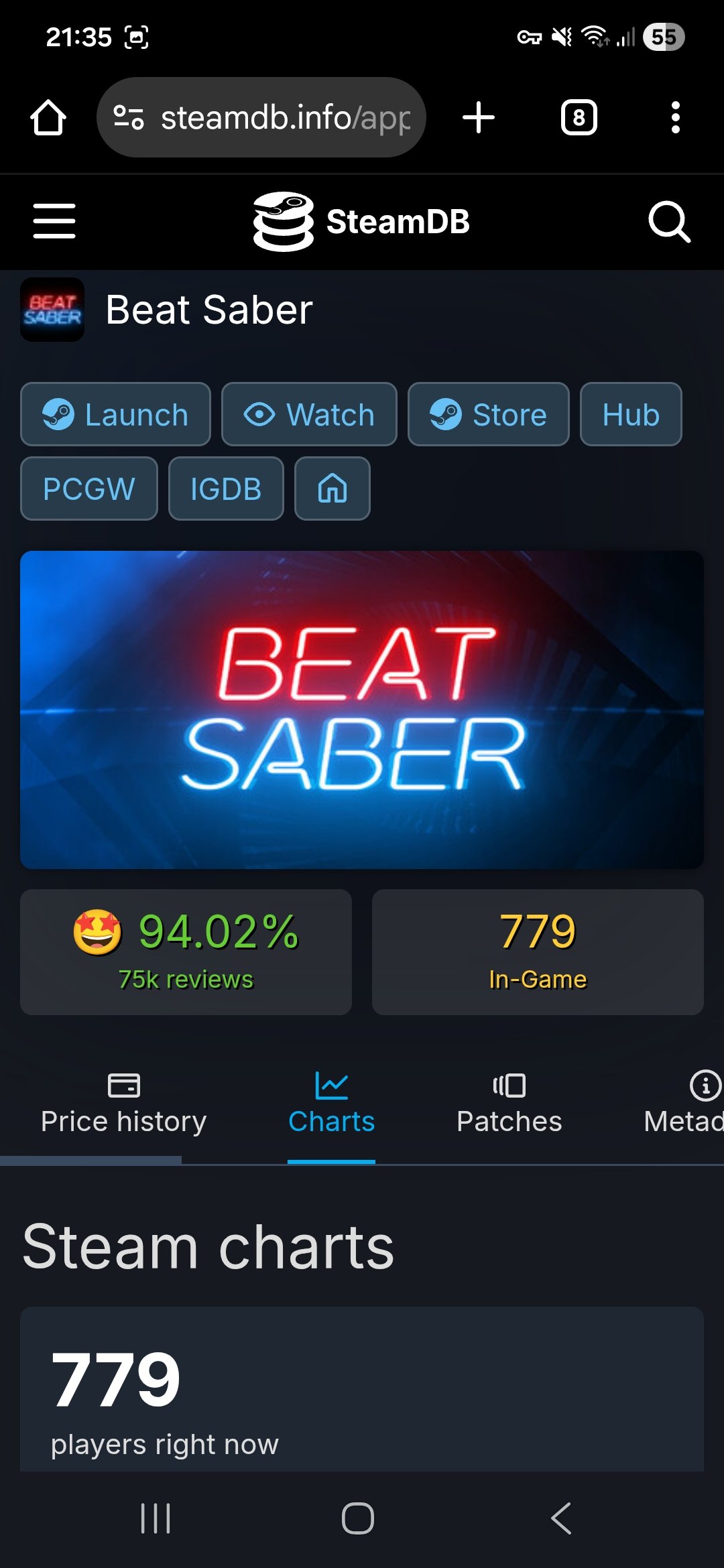Open the game's homepage icon button
Screen dimensions: 724x1568
pos(333,488)
